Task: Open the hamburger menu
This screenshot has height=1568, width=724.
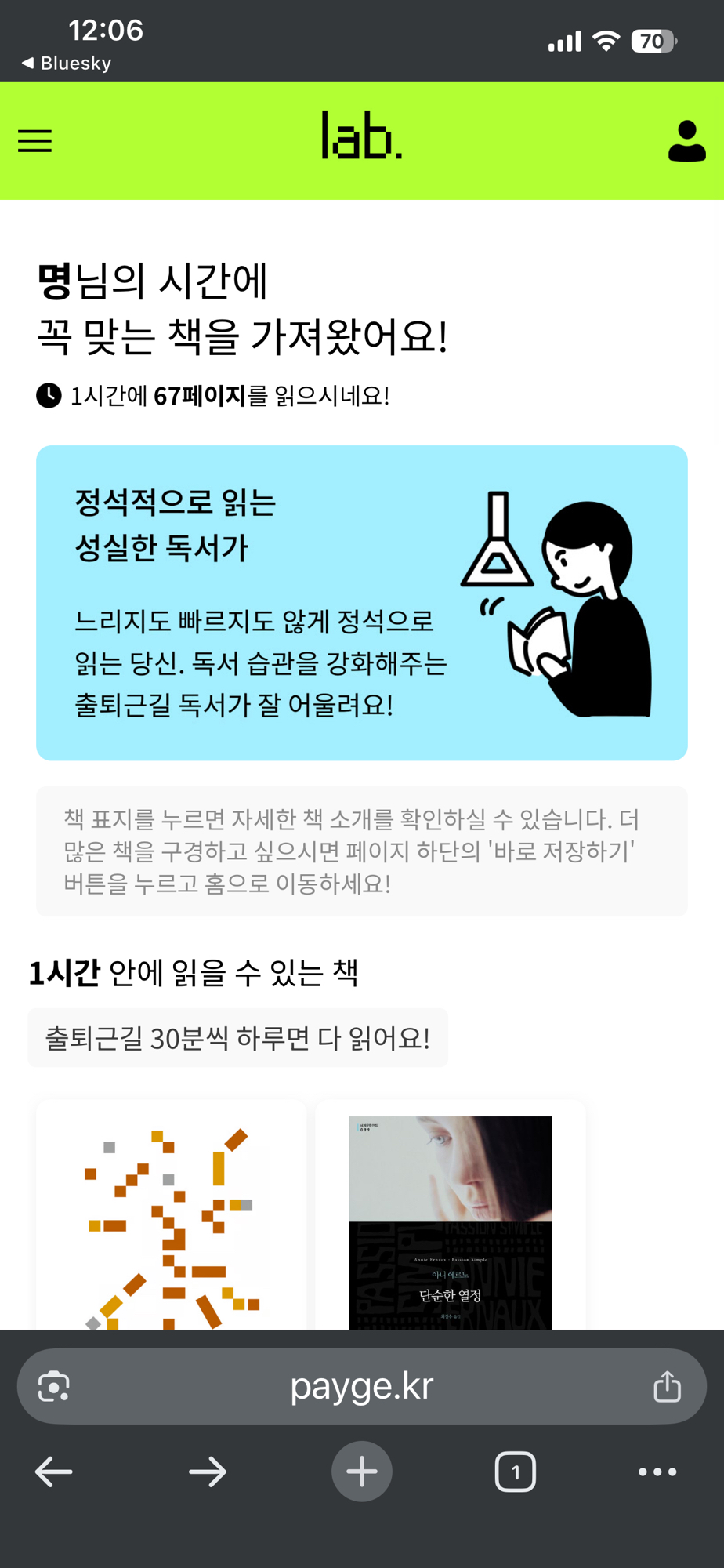Action: click(x=35, y=141)
